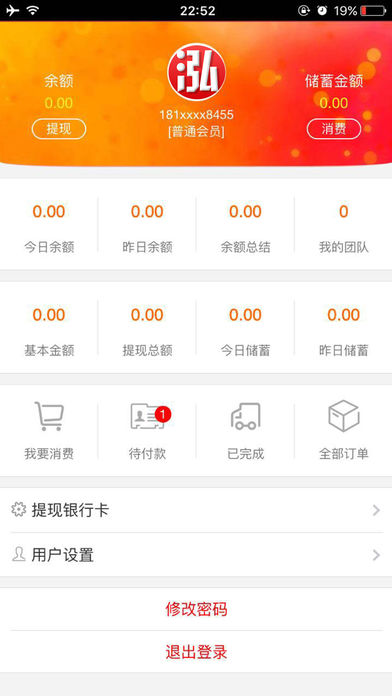This screenshot has height=696, width=392.
Task: View 已完成 completed orders
Action: (x=245, y=431)
